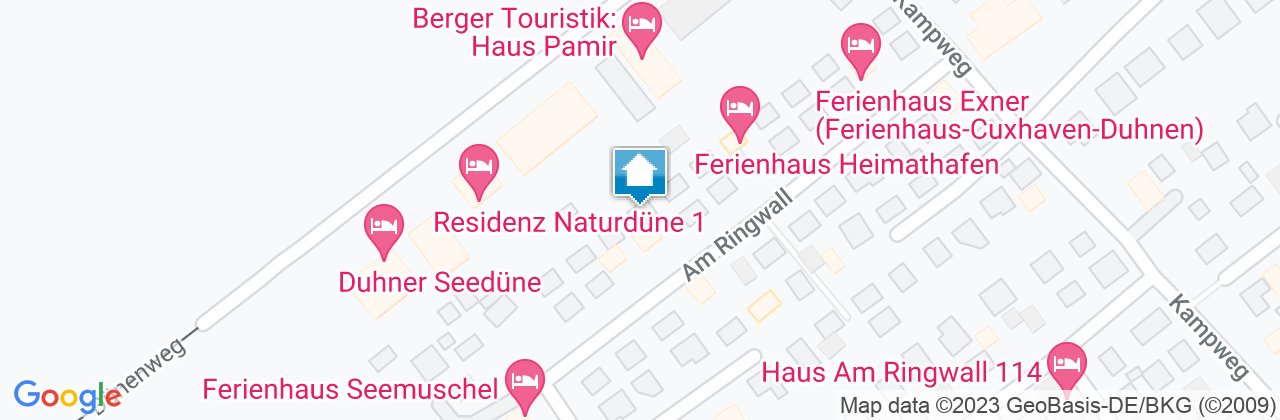Screen dimensions: 1280x420
Task: Tap the Ferienhaus Heimathafen pin
Action: 740,109
